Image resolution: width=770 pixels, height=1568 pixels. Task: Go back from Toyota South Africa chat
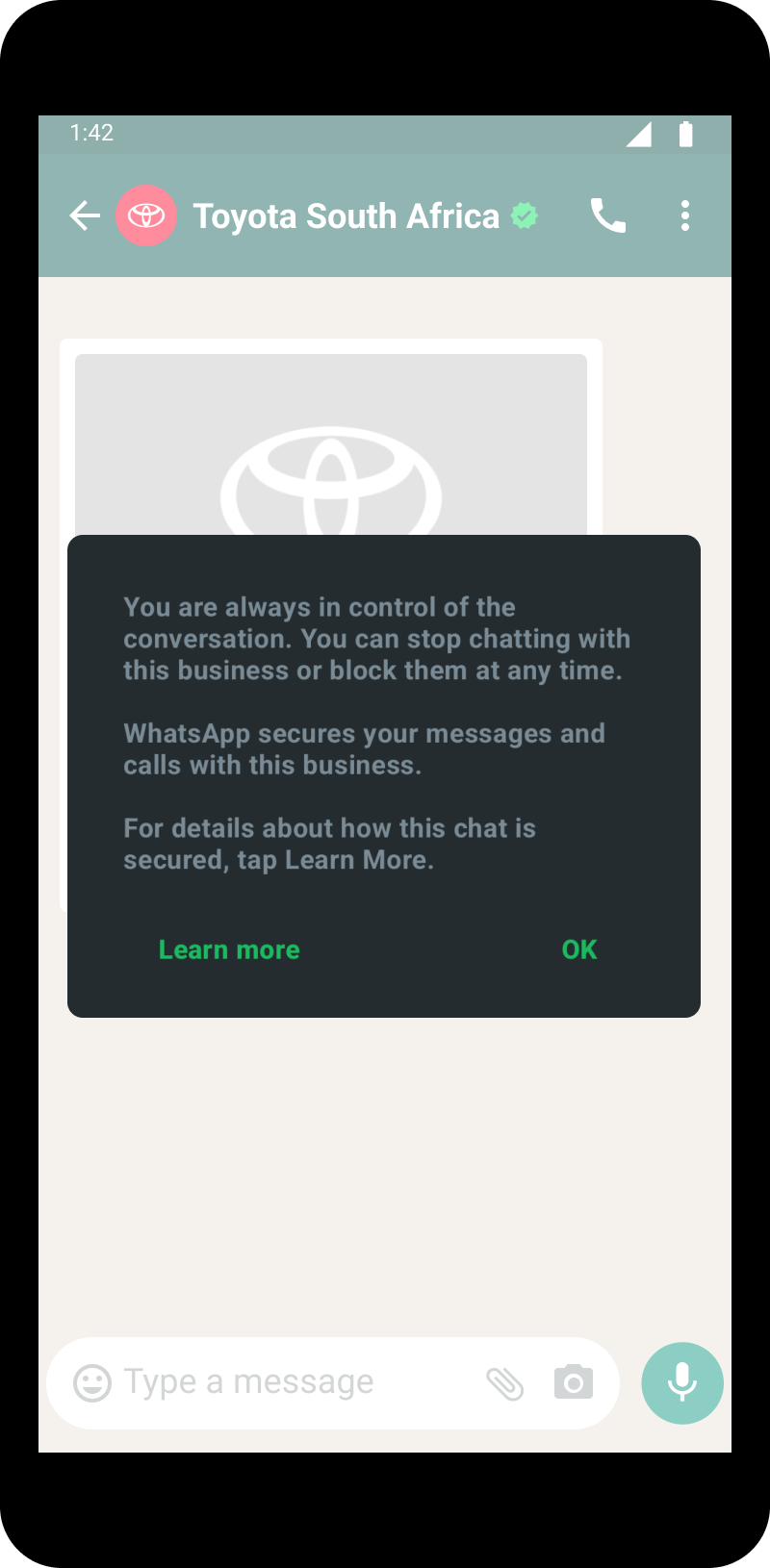(85, 215)
